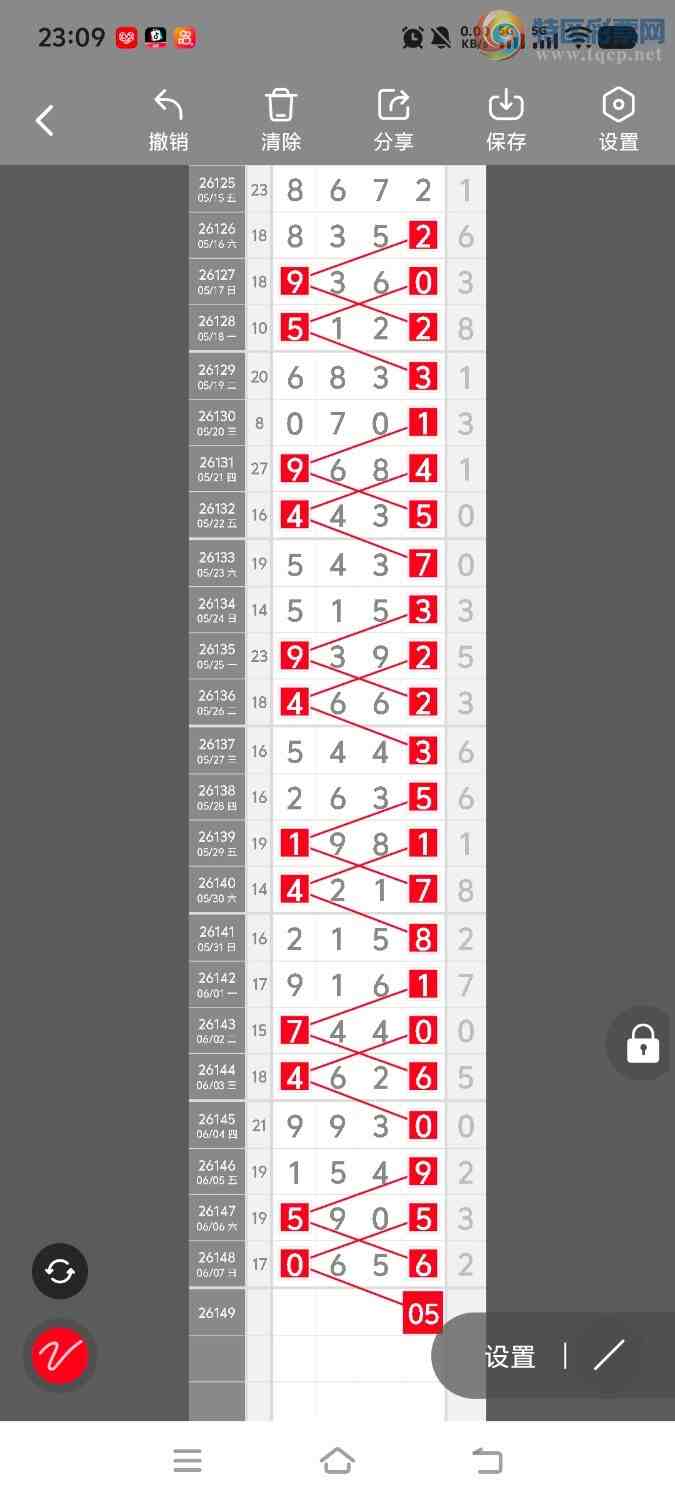Go back with the top-left arrow

pyautogui.click(x=45, y=121)
